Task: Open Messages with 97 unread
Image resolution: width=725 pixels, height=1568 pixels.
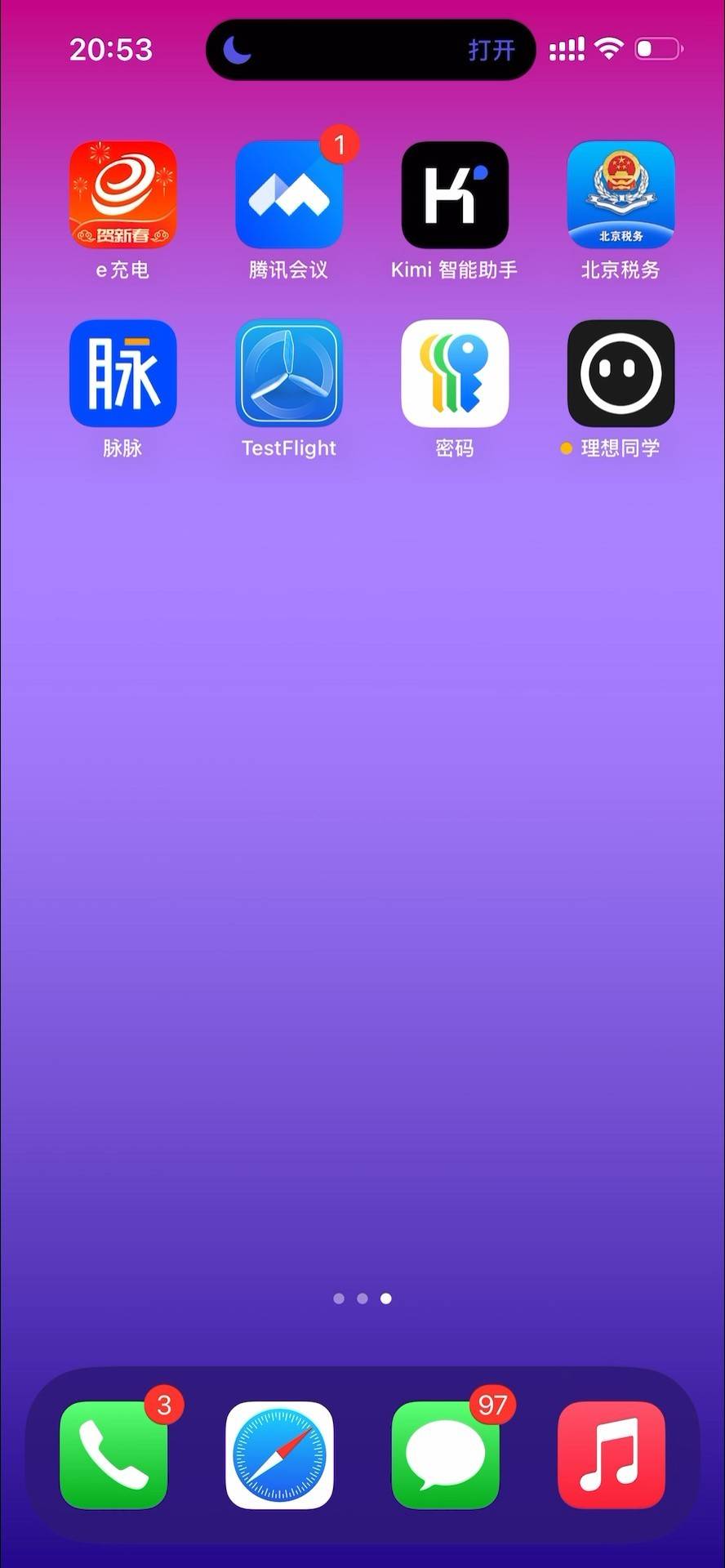Action: 446,1454
